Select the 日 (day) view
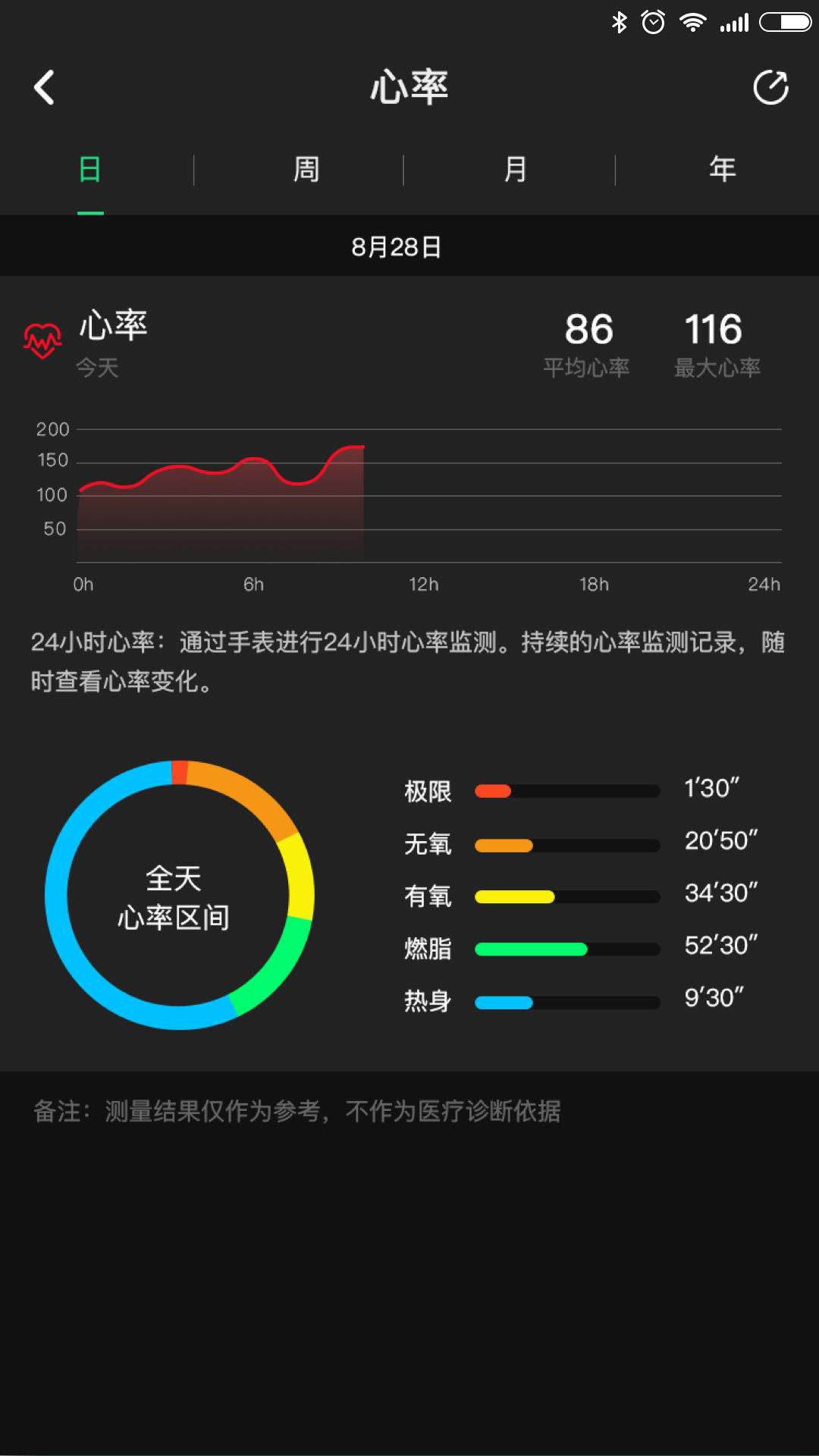Viewport: 819px width, 1456px height. (89, 168)
